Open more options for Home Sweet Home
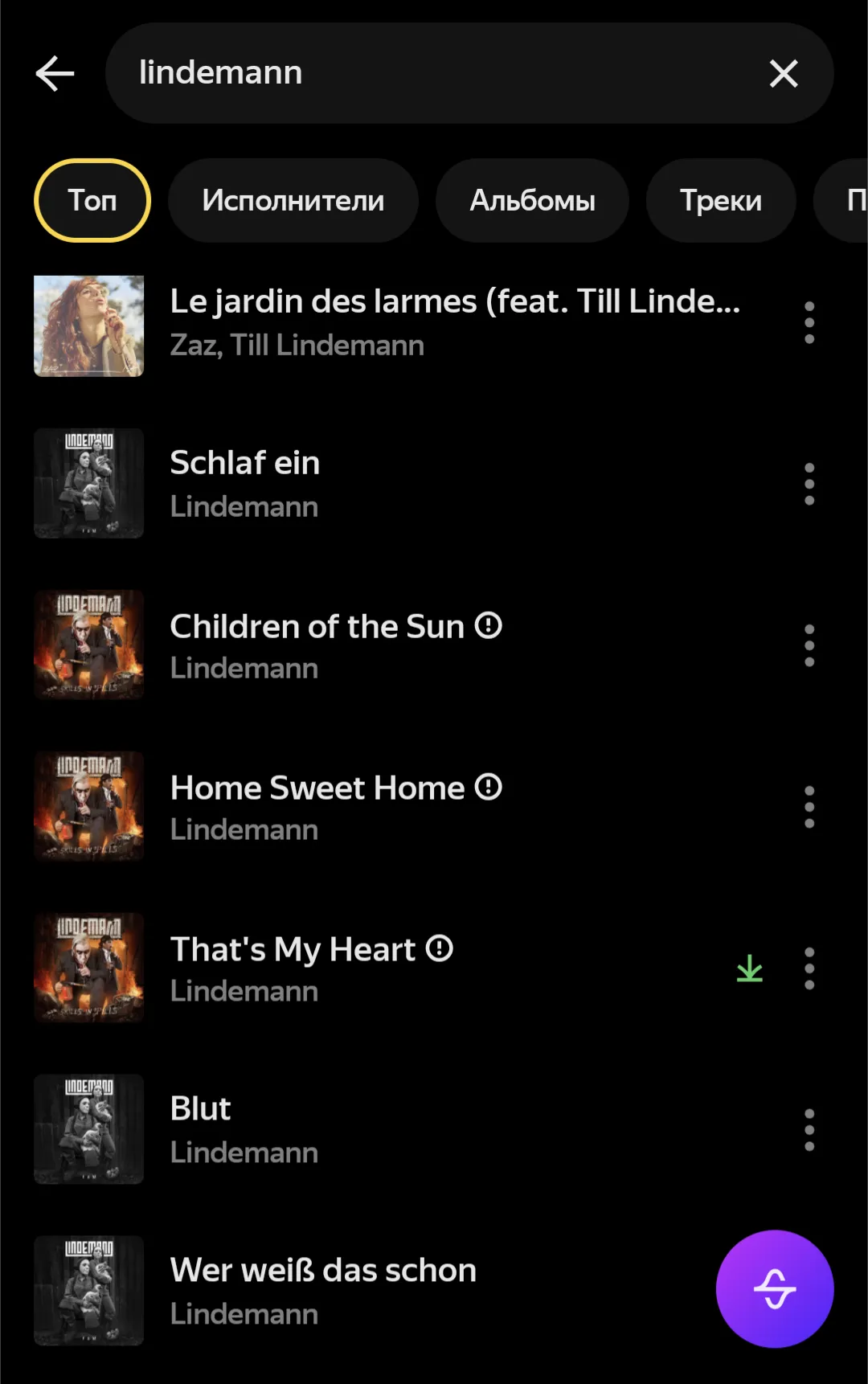This screenshot has width=868, height=1384. pyautogui.click(x=809, y=807)
